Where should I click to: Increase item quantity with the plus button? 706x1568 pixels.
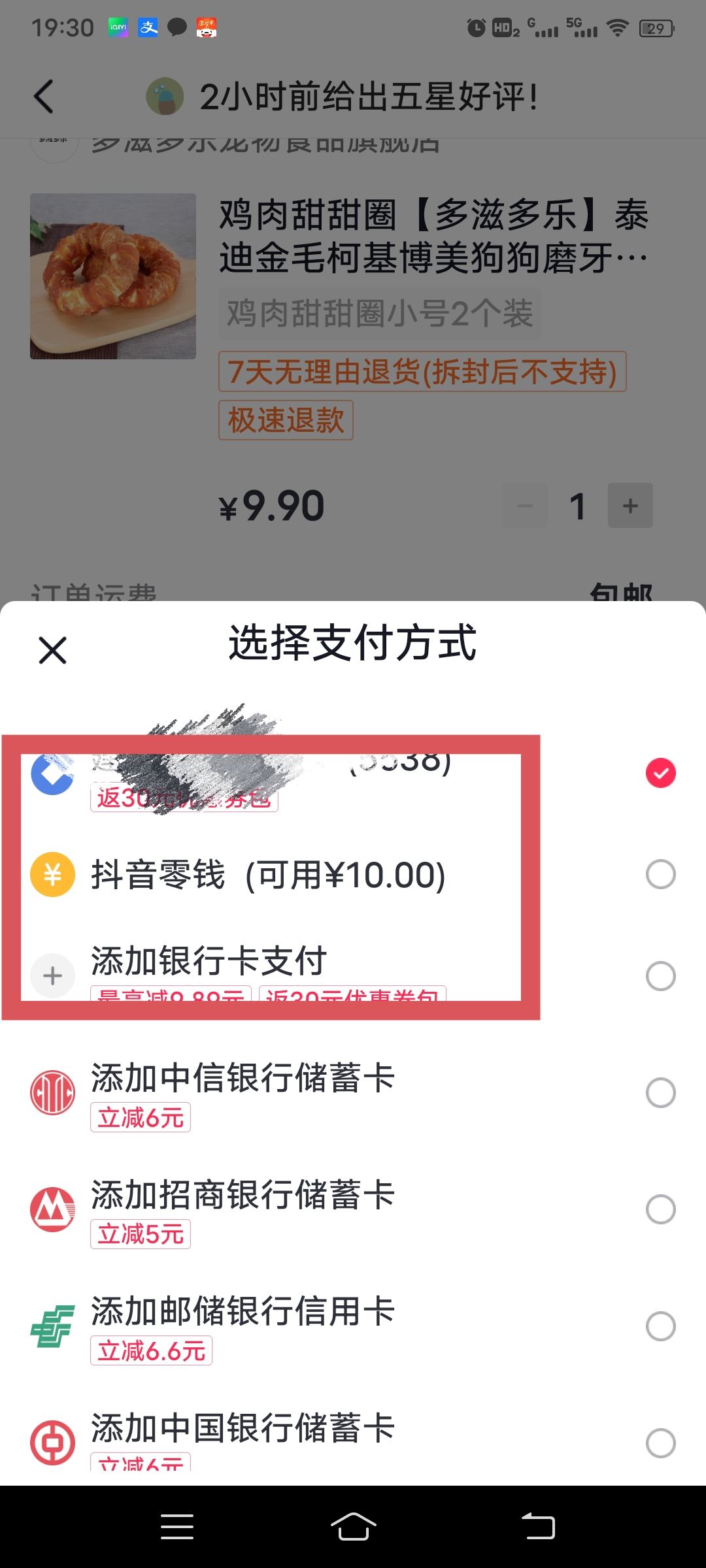point(630,505)
